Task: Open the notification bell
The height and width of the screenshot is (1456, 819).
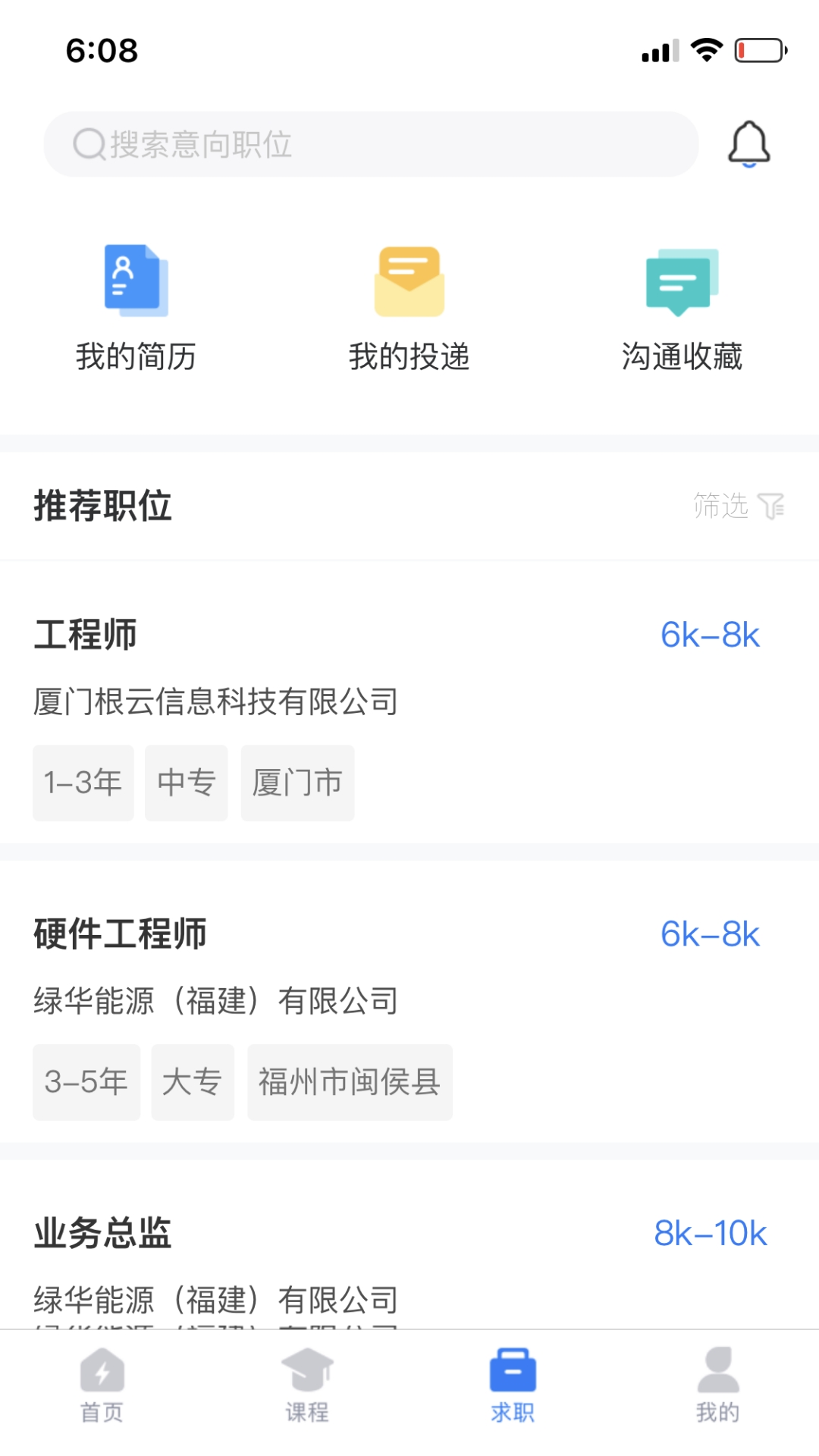Action: tap(750, 143)
